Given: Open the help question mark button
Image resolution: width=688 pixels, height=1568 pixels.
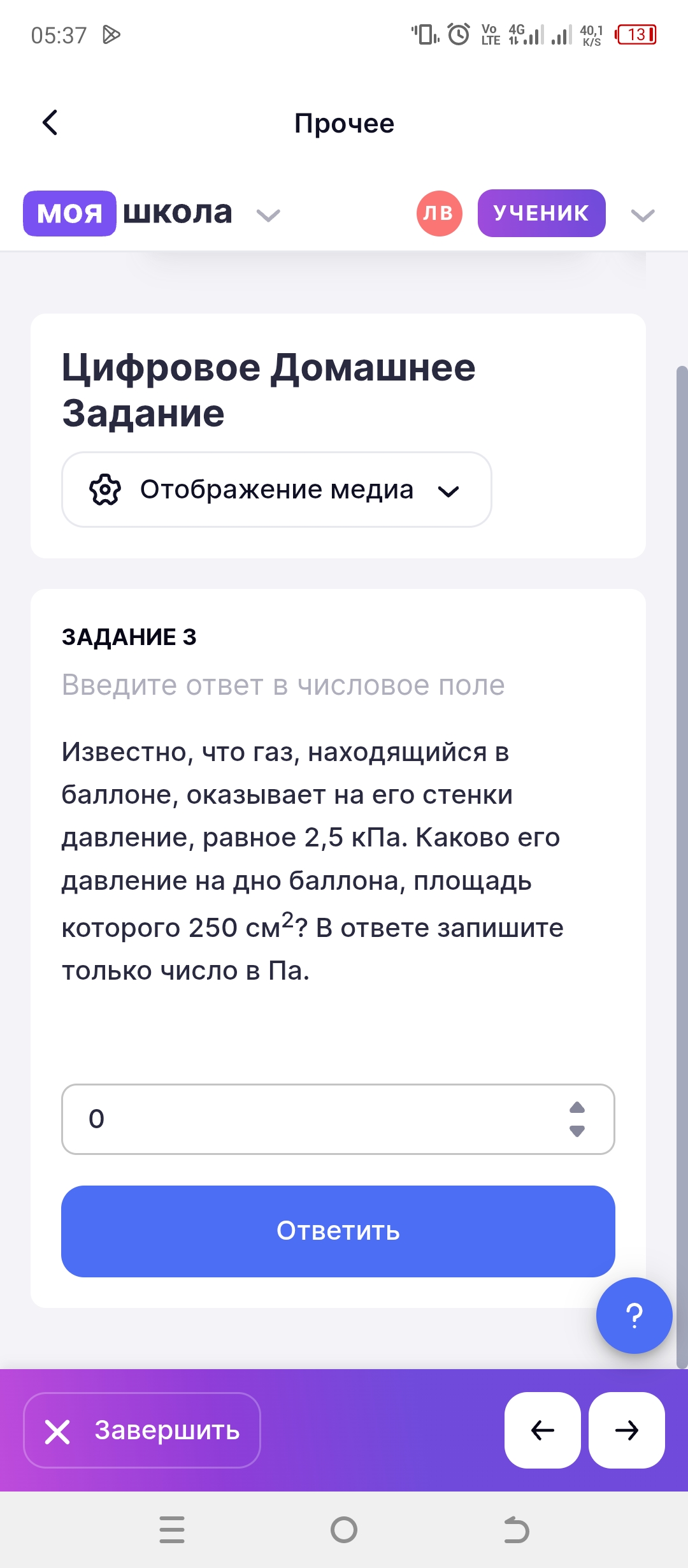Looking at the screenshot, I should pyautogui.click(x=634, y=1316).
